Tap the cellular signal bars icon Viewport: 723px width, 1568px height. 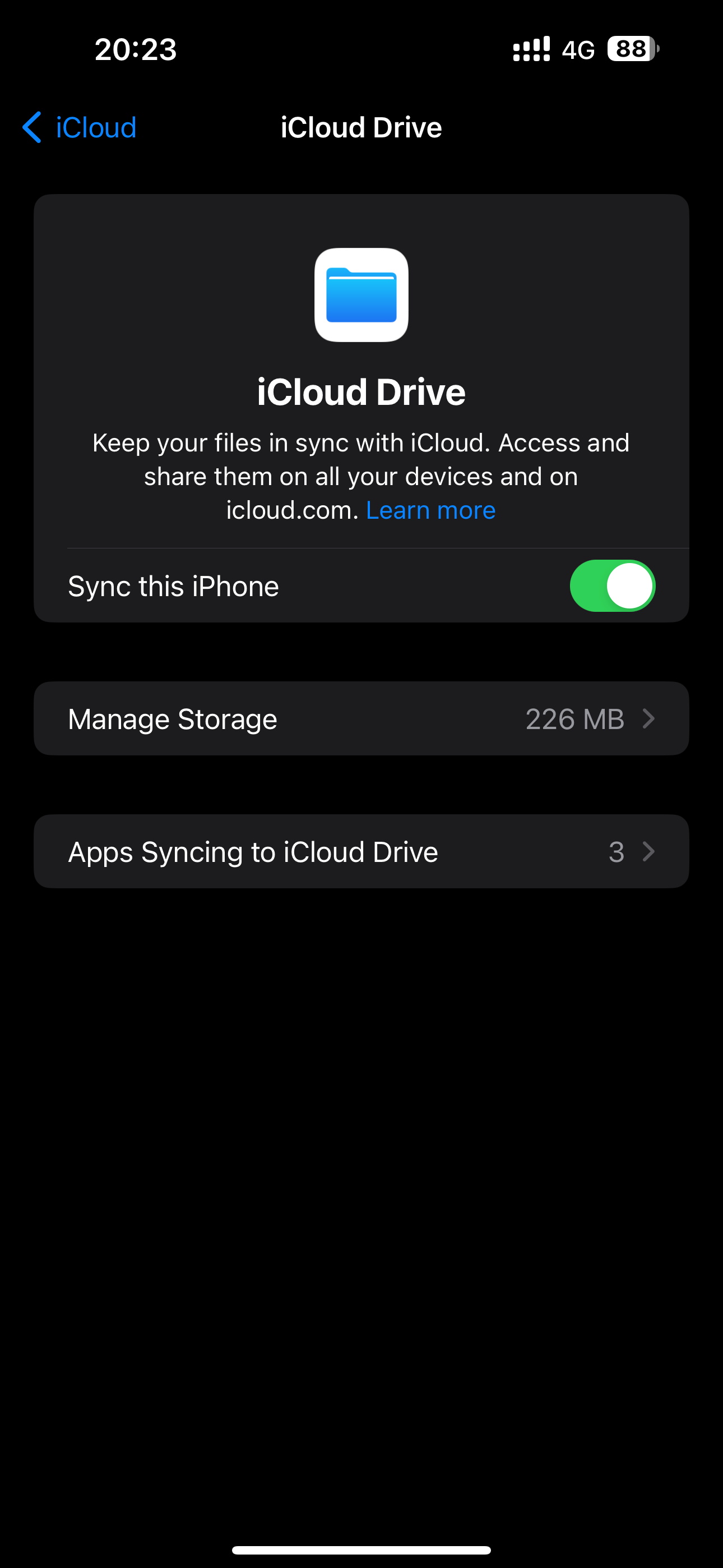[x=531, y=49]
